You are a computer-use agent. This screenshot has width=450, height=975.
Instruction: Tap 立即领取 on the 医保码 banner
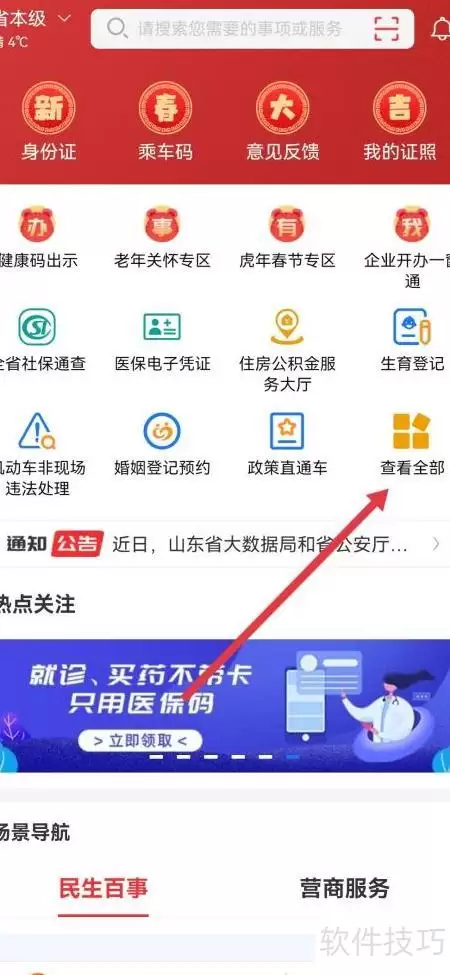[x=140, y=740]
